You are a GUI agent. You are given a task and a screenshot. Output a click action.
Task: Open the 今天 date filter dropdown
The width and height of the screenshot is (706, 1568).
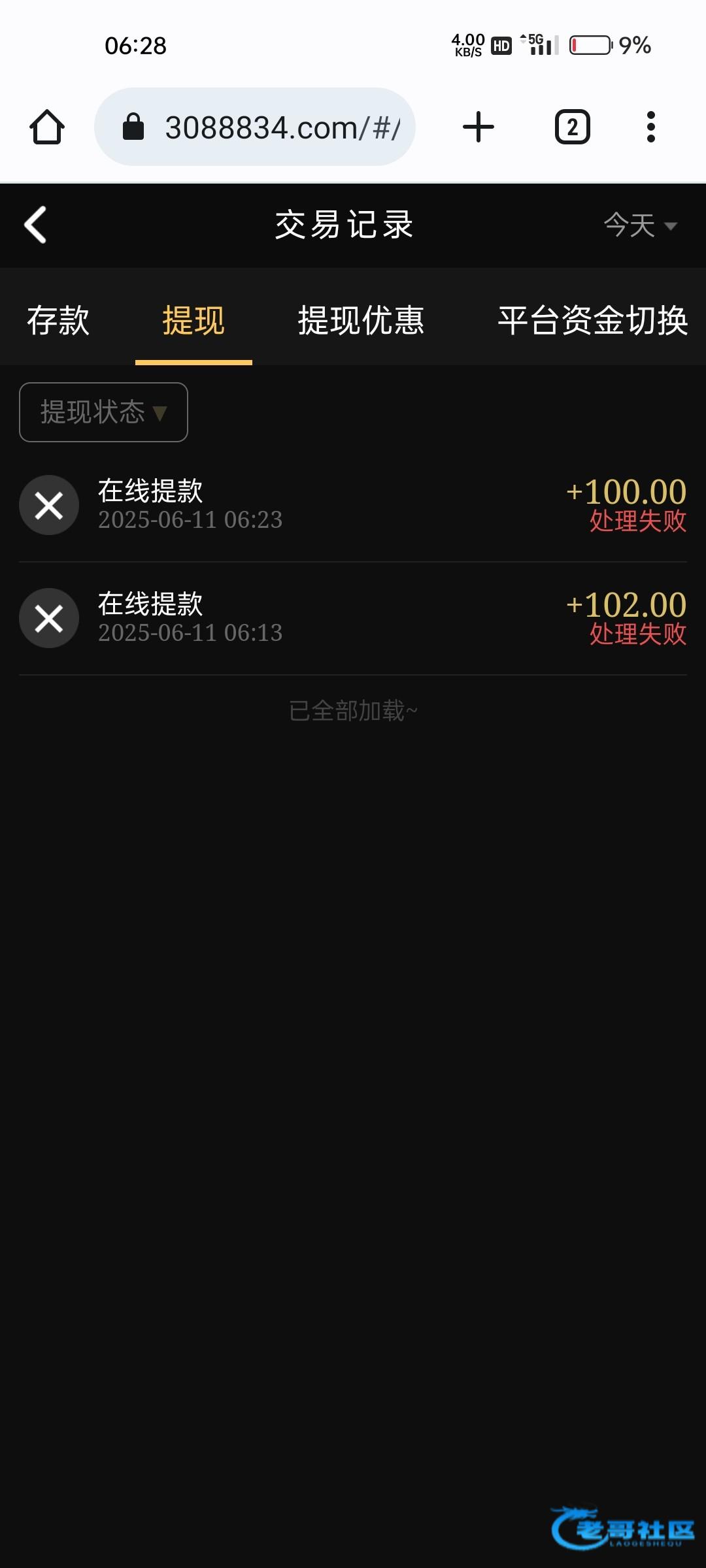pyautogui.click(x=639, y=226)
